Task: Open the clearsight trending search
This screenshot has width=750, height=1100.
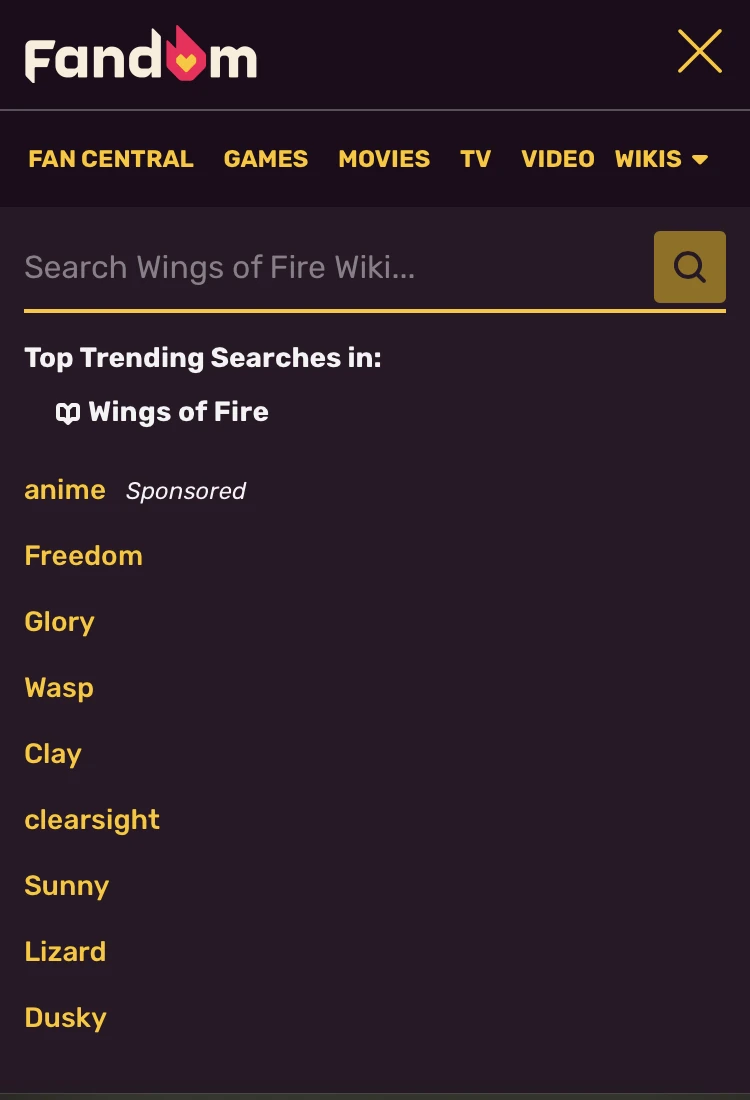Action: (x=92, y=820)
